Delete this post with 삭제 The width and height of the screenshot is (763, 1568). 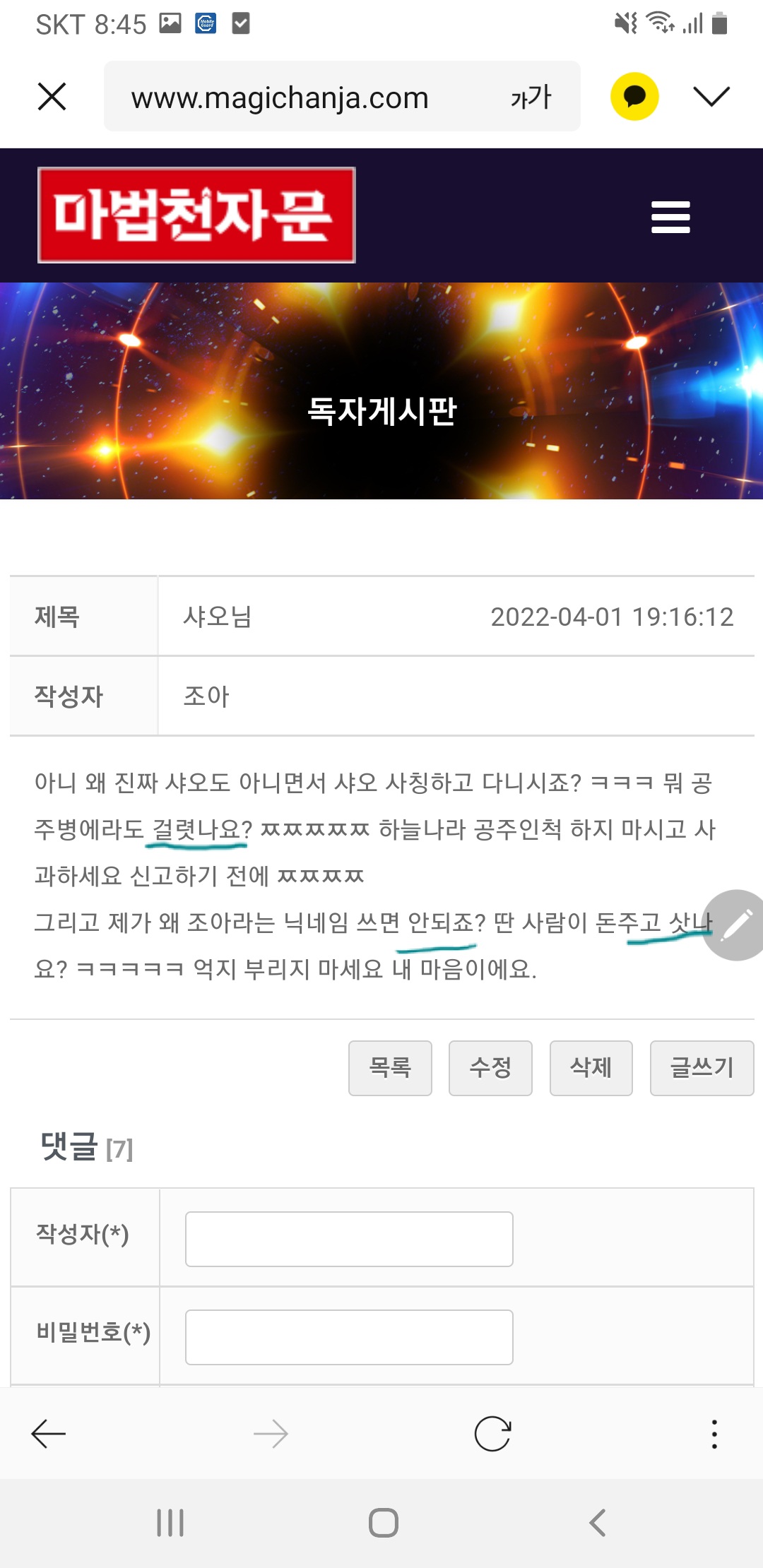(x=591, y=1067)
